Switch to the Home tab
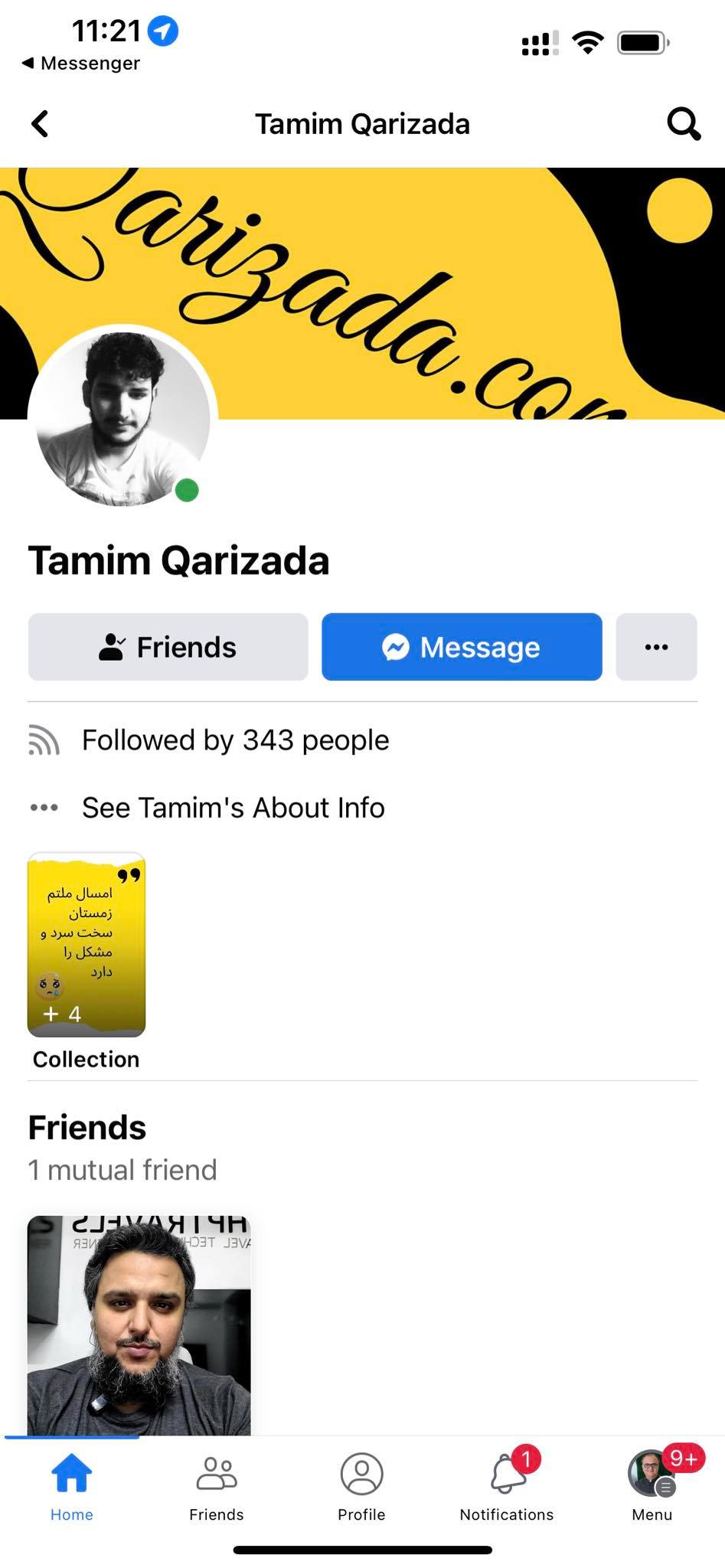The width and height of the screenshot is (725, 1568). (x=72, y=1487)
